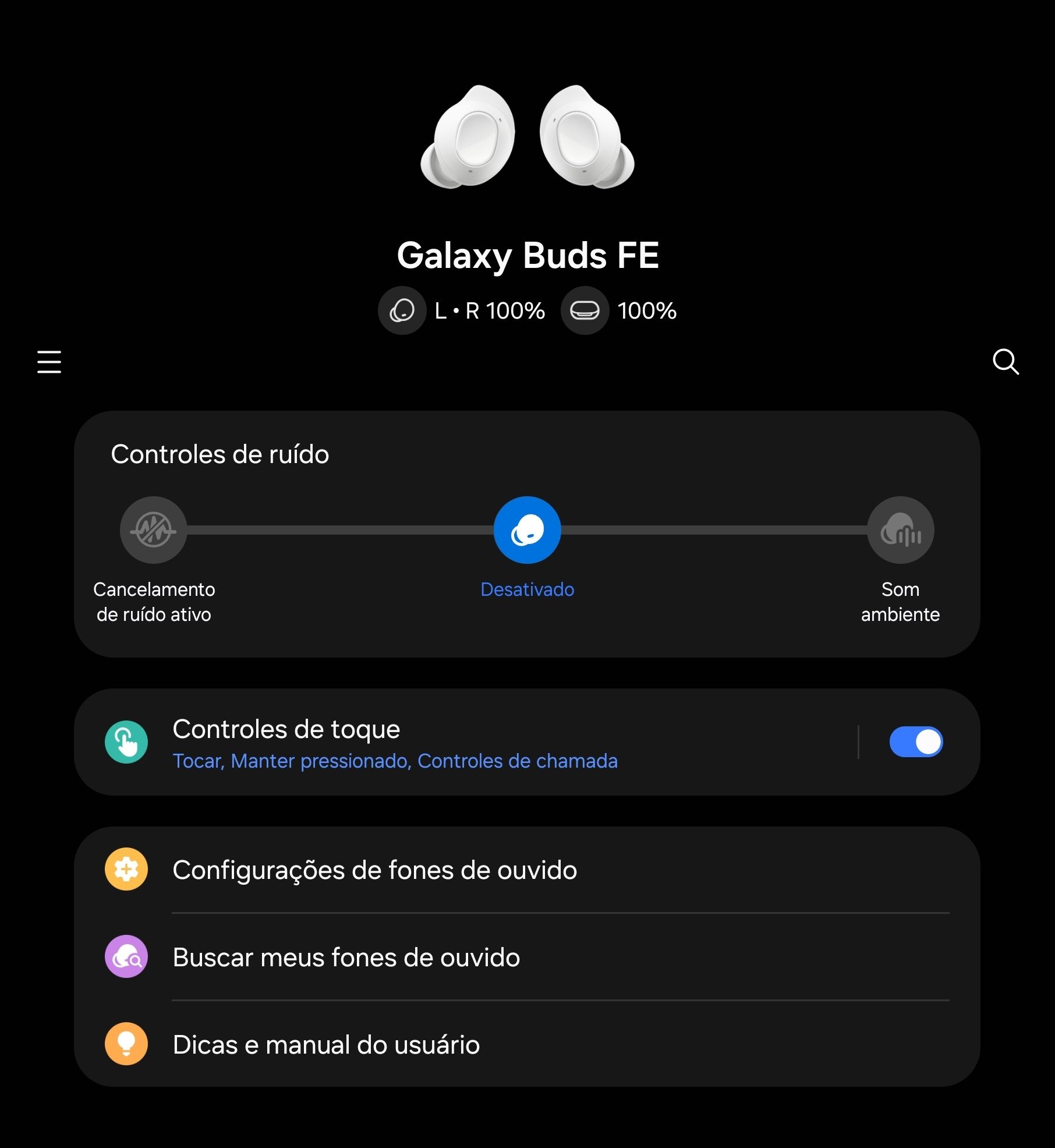The image size is (1055, 1148).
Task: Open Configurações de fones de ouvido
Action: click(x=375, y=870)
